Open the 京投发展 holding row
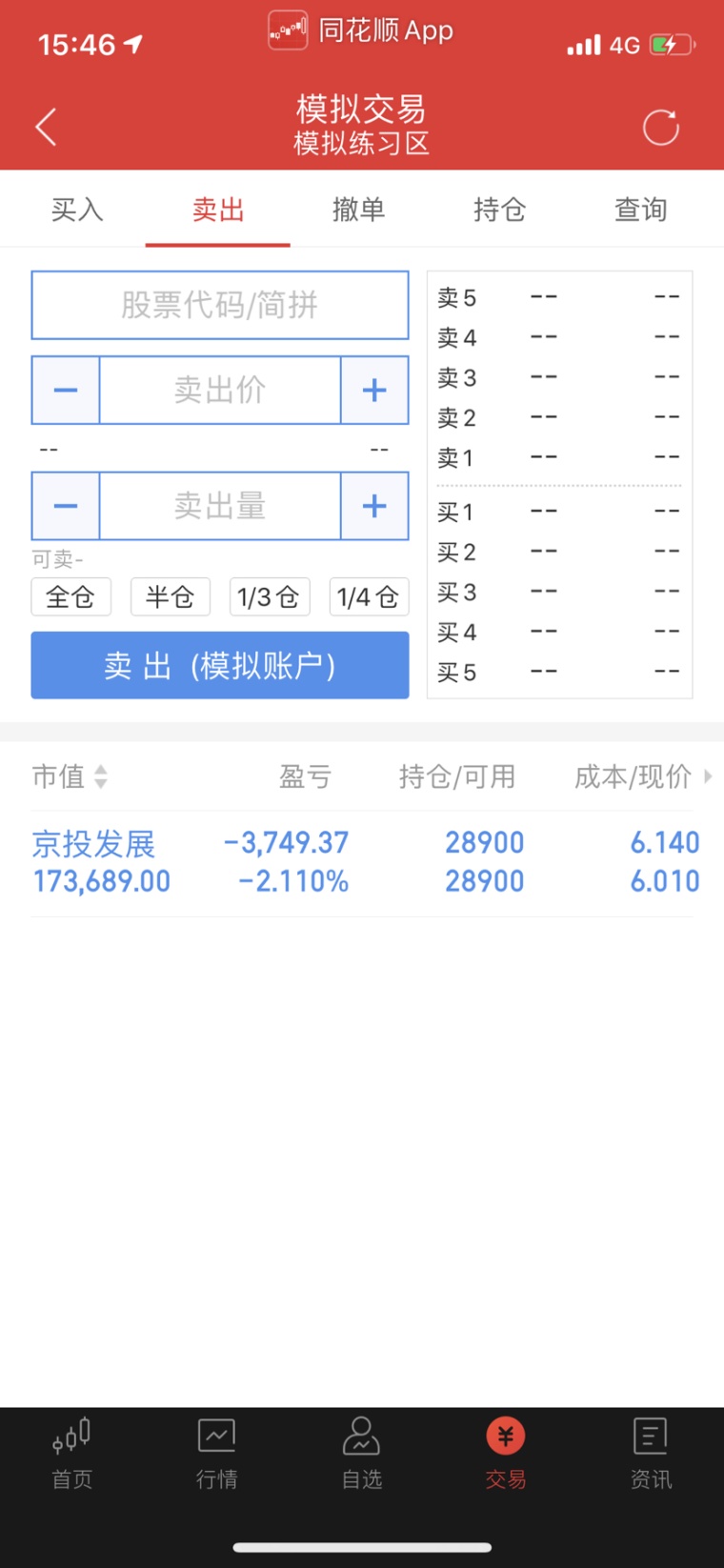 [x=362, y=862]
